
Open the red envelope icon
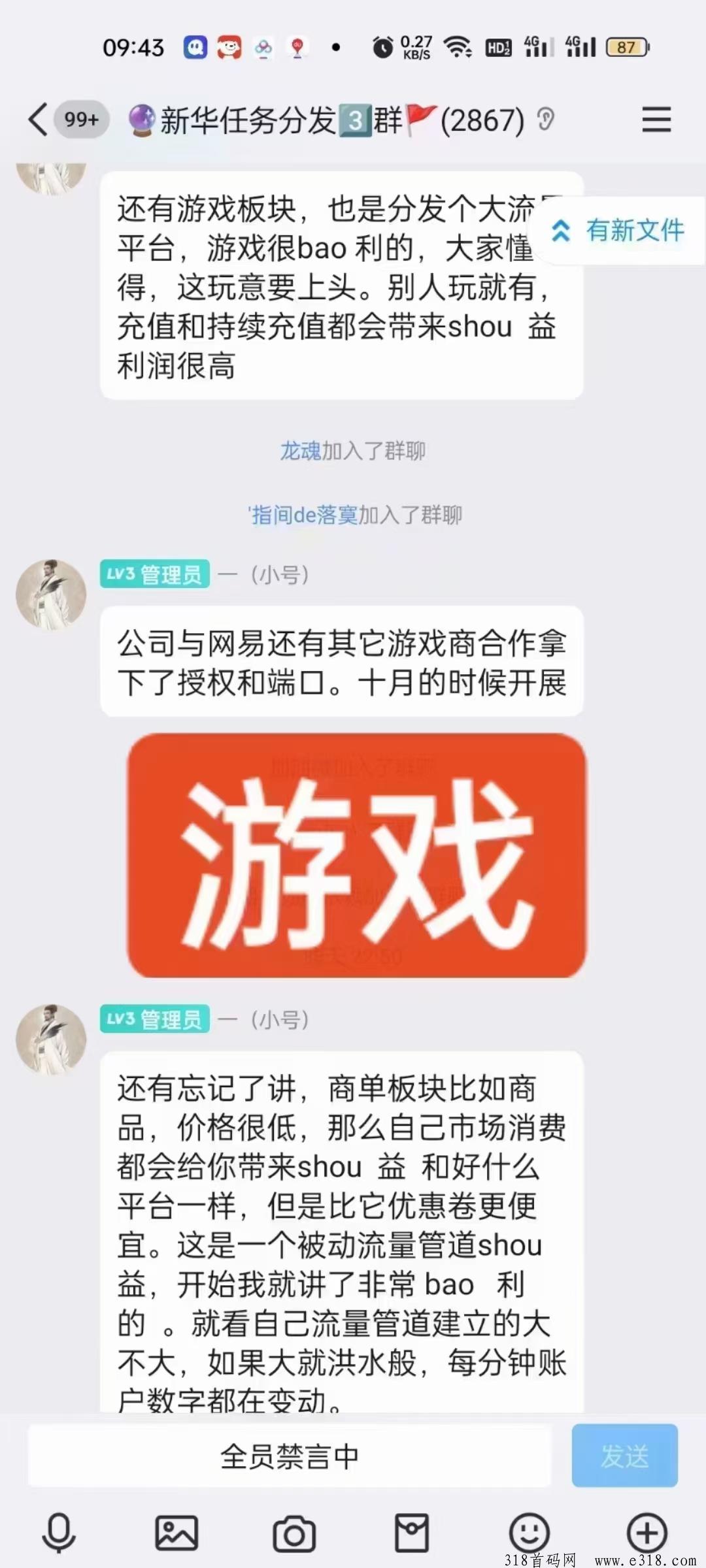[412, 1533]
